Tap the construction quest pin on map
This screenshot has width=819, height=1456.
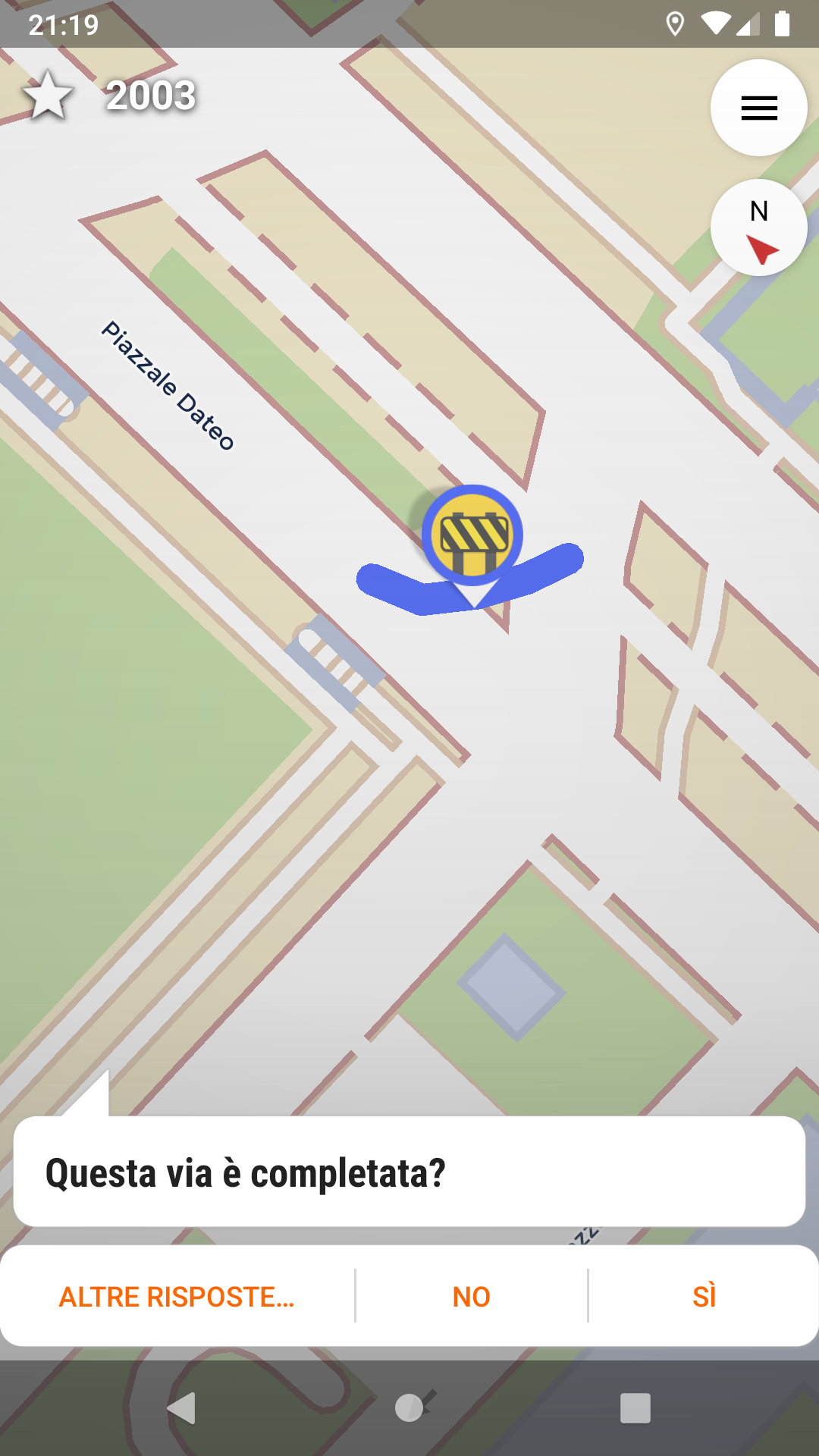pyautogui.click(x=472, y=537)
